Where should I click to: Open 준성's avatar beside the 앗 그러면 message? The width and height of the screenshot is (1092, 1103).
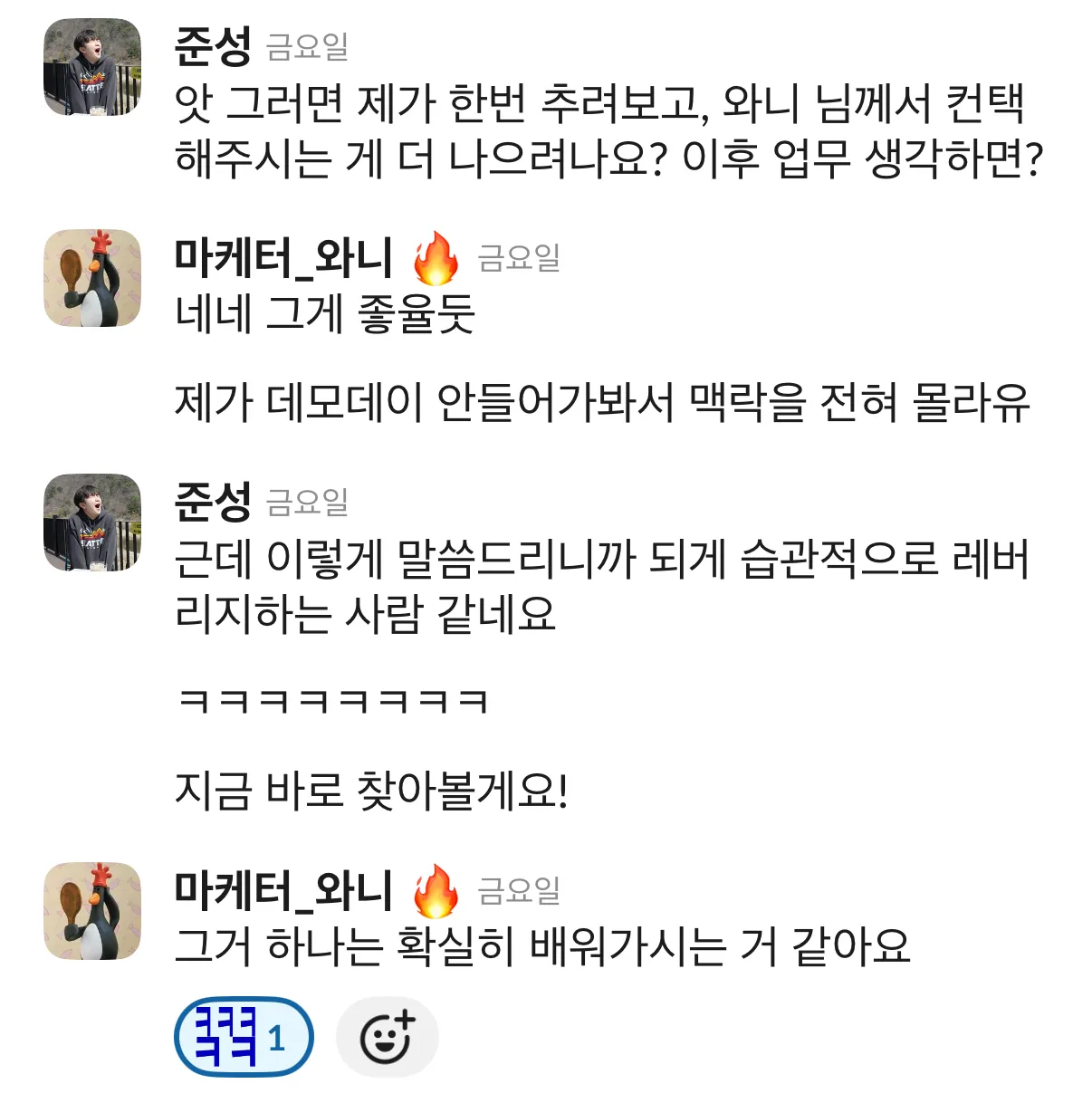92,67
